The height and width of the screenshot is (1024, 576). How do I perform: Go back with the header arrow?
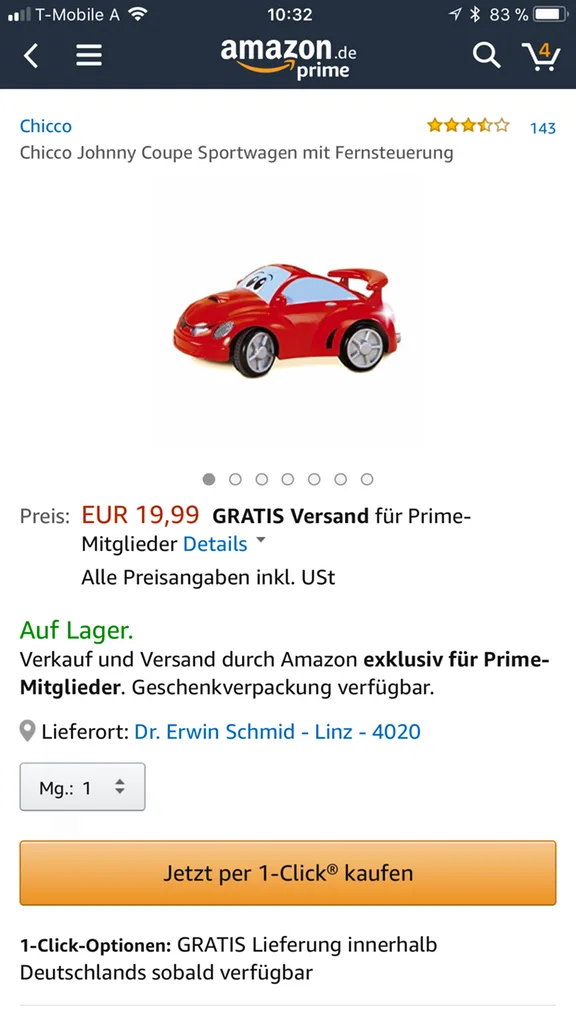(31, 56)
